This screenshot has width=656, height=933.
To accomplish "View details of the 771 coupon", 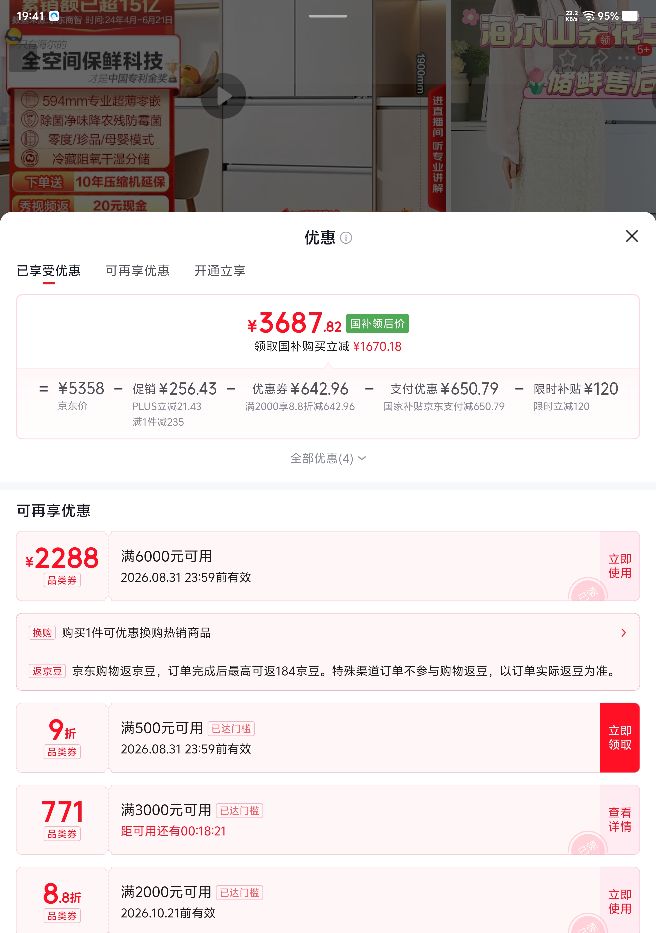I will point(620,819).
